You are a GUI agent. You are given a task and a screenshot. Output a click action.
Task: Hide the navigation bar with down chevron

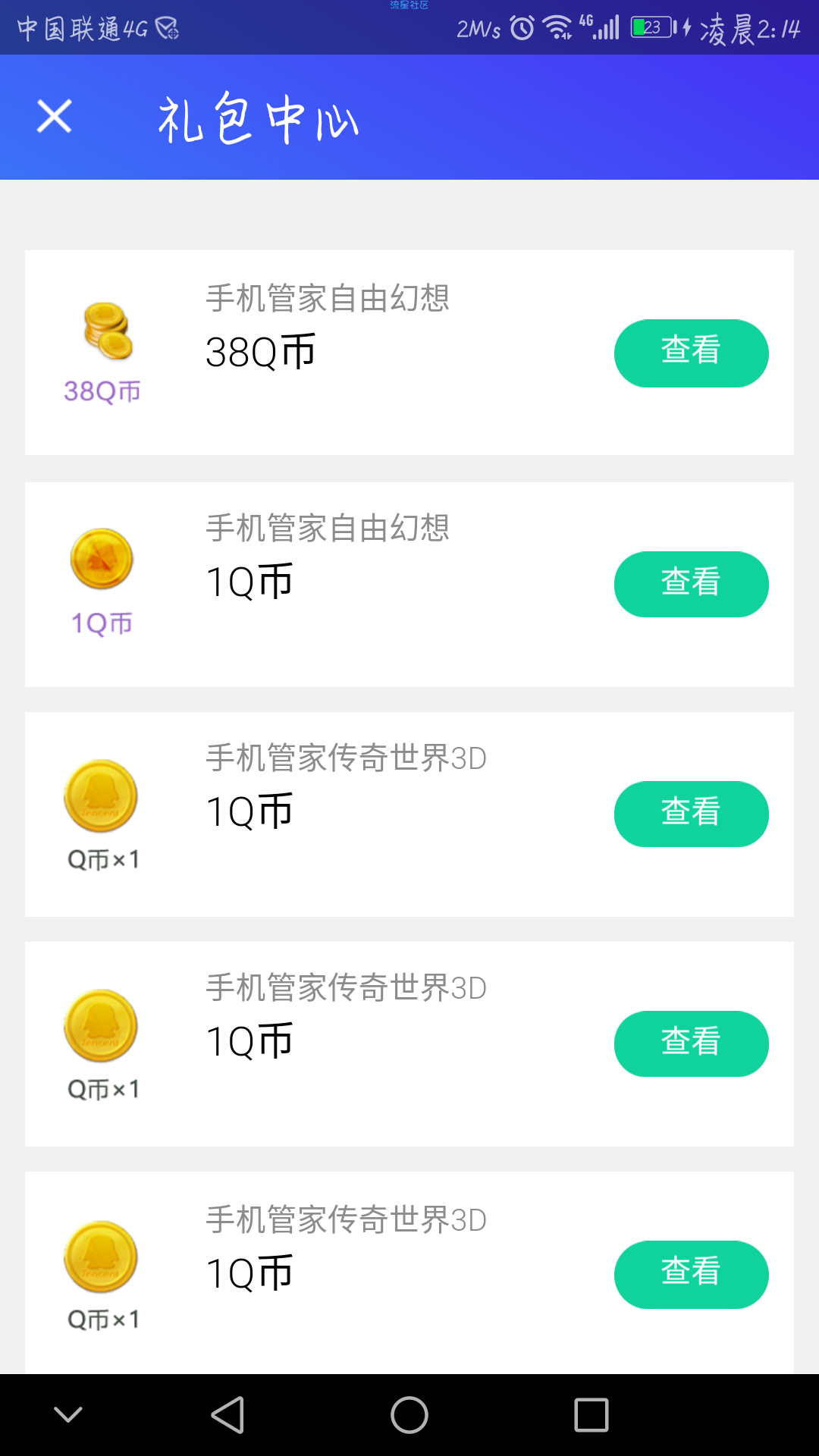pos(68,1415)
